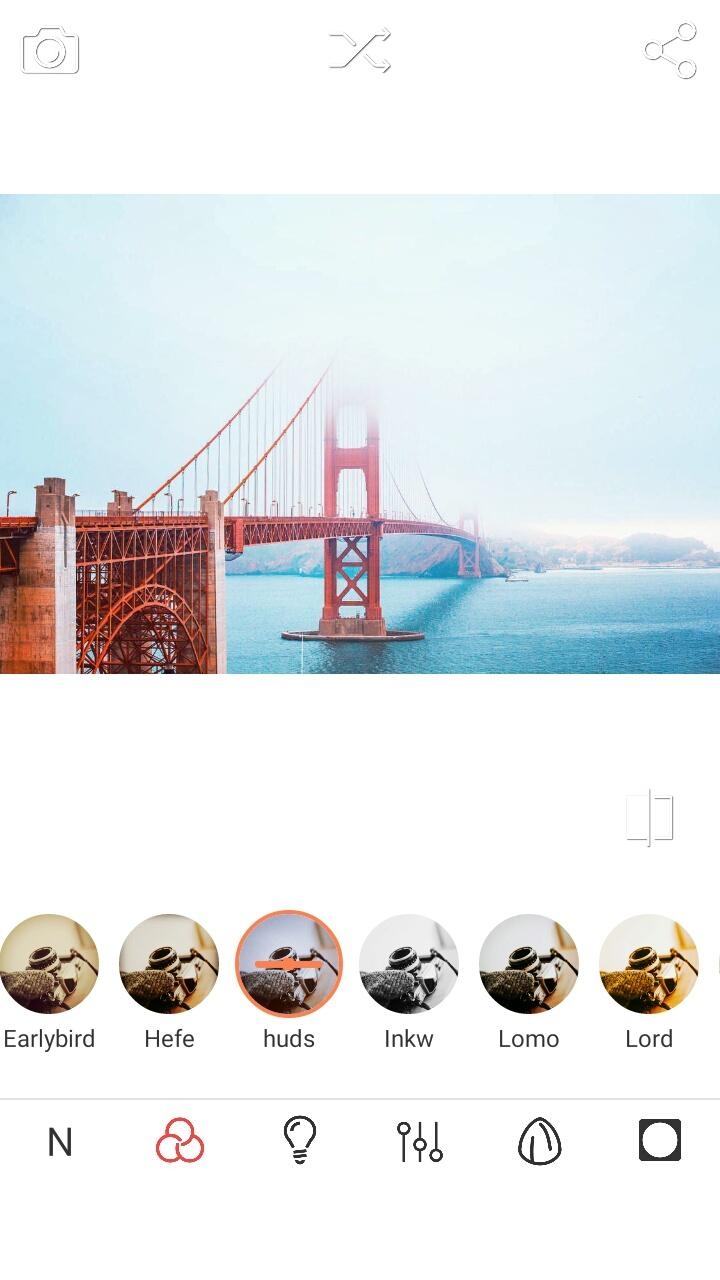Image resolution: width=720 pixels, height=1280 pixels.
Task: Apply the Lomo filter
Action: click(x=529, y=964)
